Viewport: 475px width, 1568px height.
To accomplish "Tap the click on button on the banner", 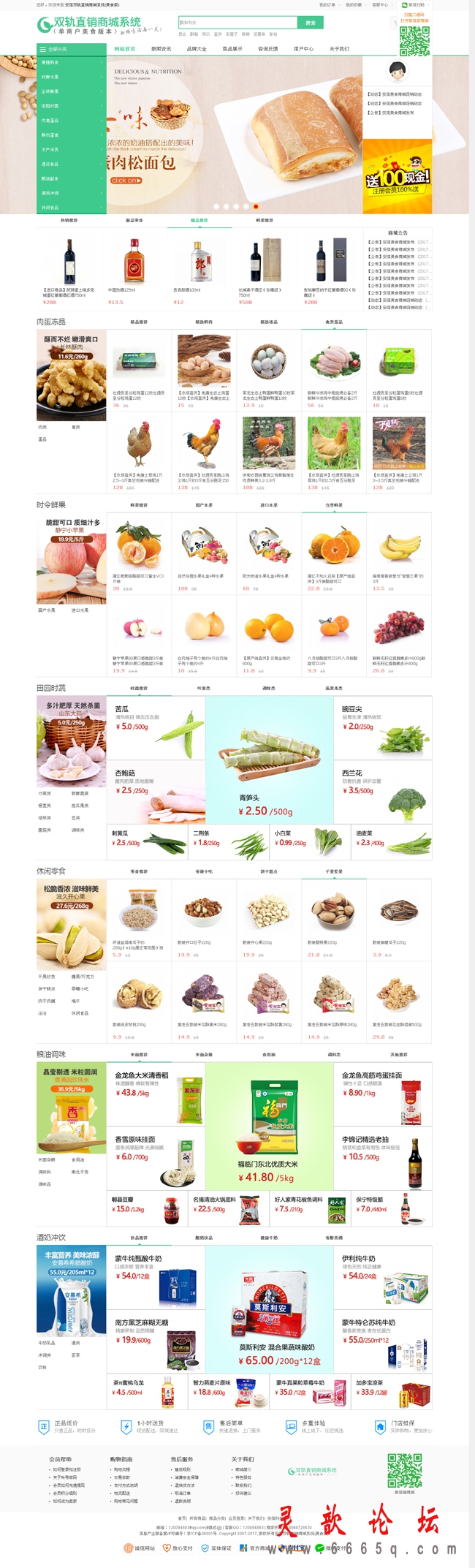I will [126, 181].
